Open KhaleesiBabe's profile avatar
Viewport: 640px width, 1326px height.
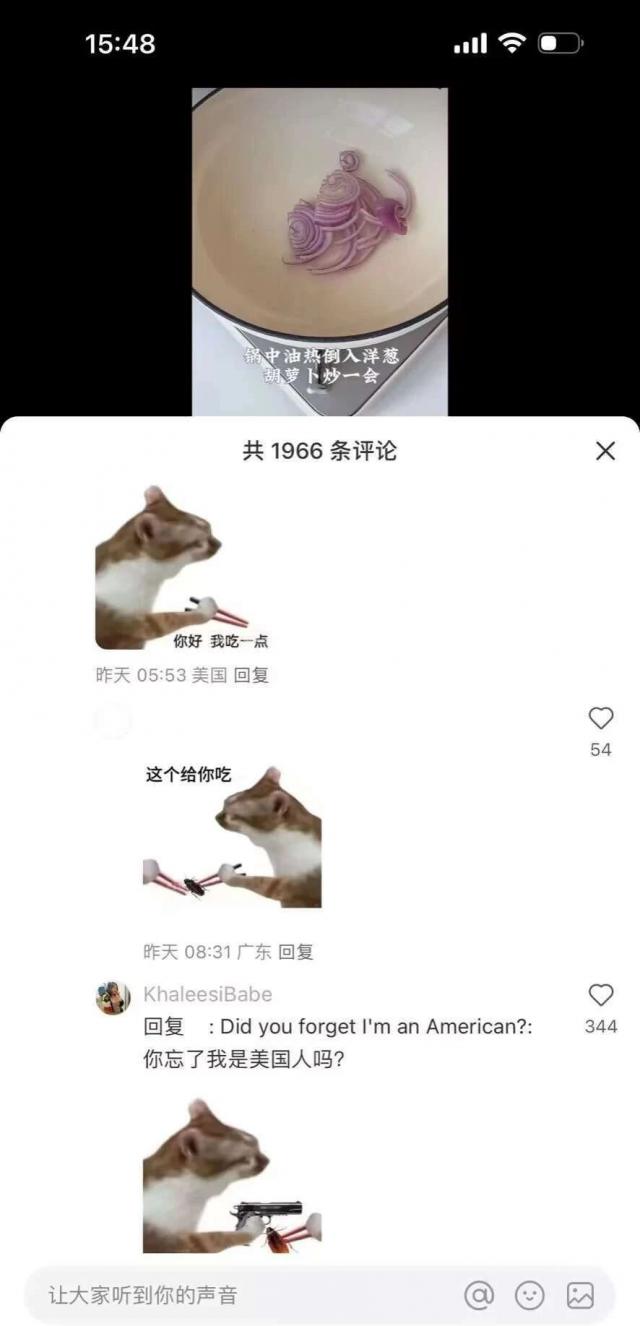pyautogui.click(x=113, y=997)
